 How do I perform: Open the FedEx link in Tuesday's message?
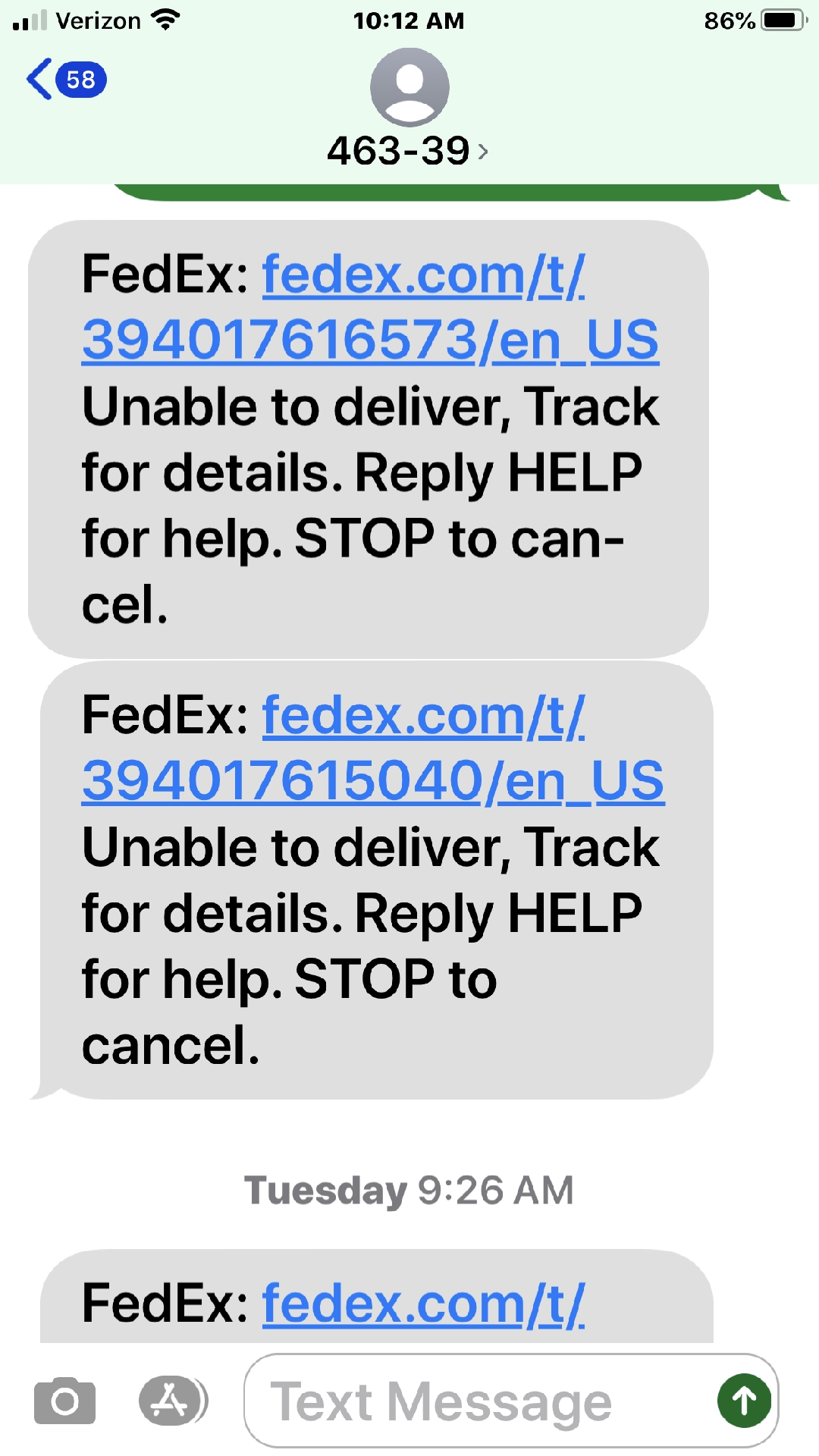423,1304
